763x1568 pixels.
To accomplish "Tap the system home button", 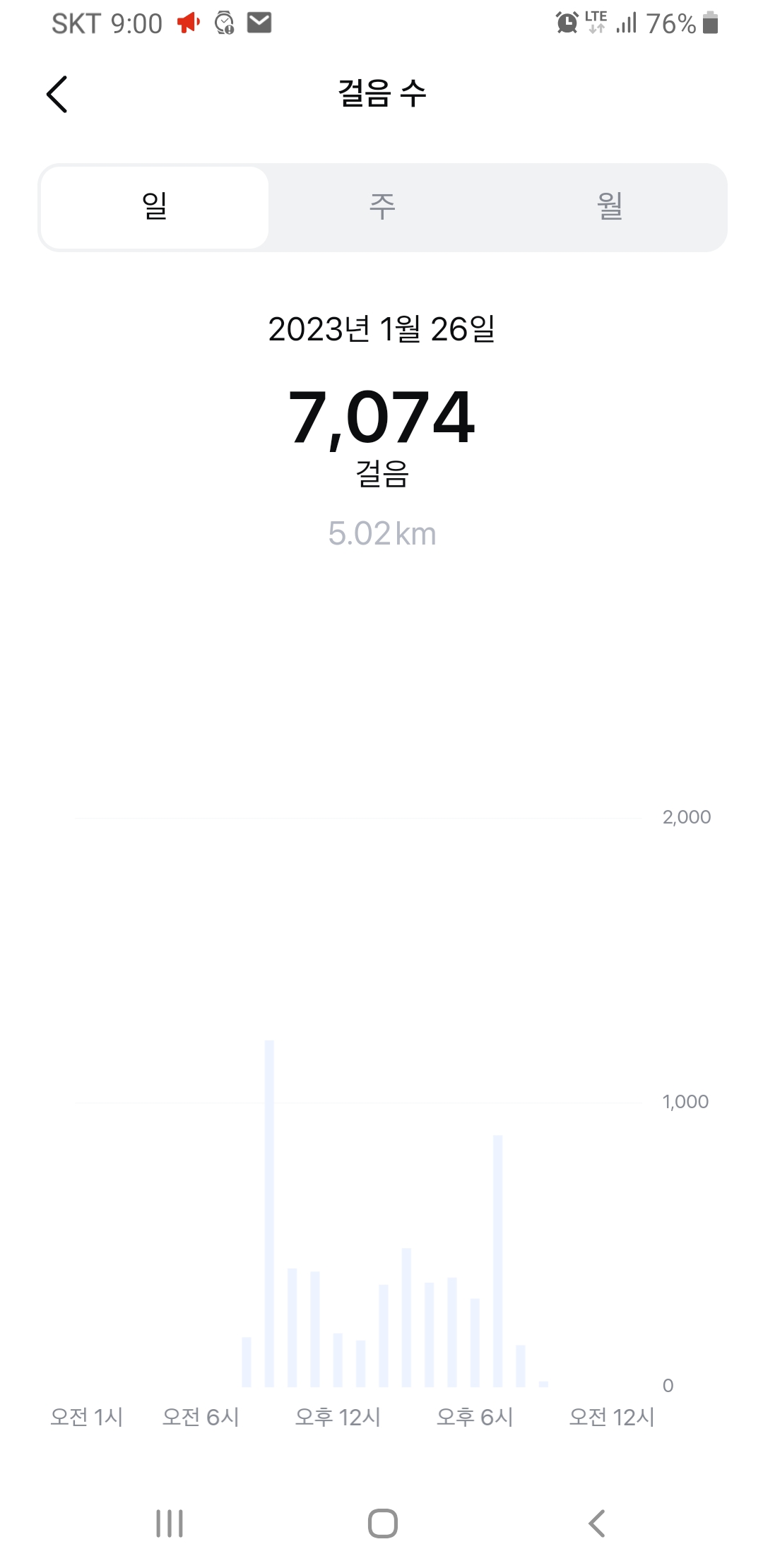I will [382, 1523].
